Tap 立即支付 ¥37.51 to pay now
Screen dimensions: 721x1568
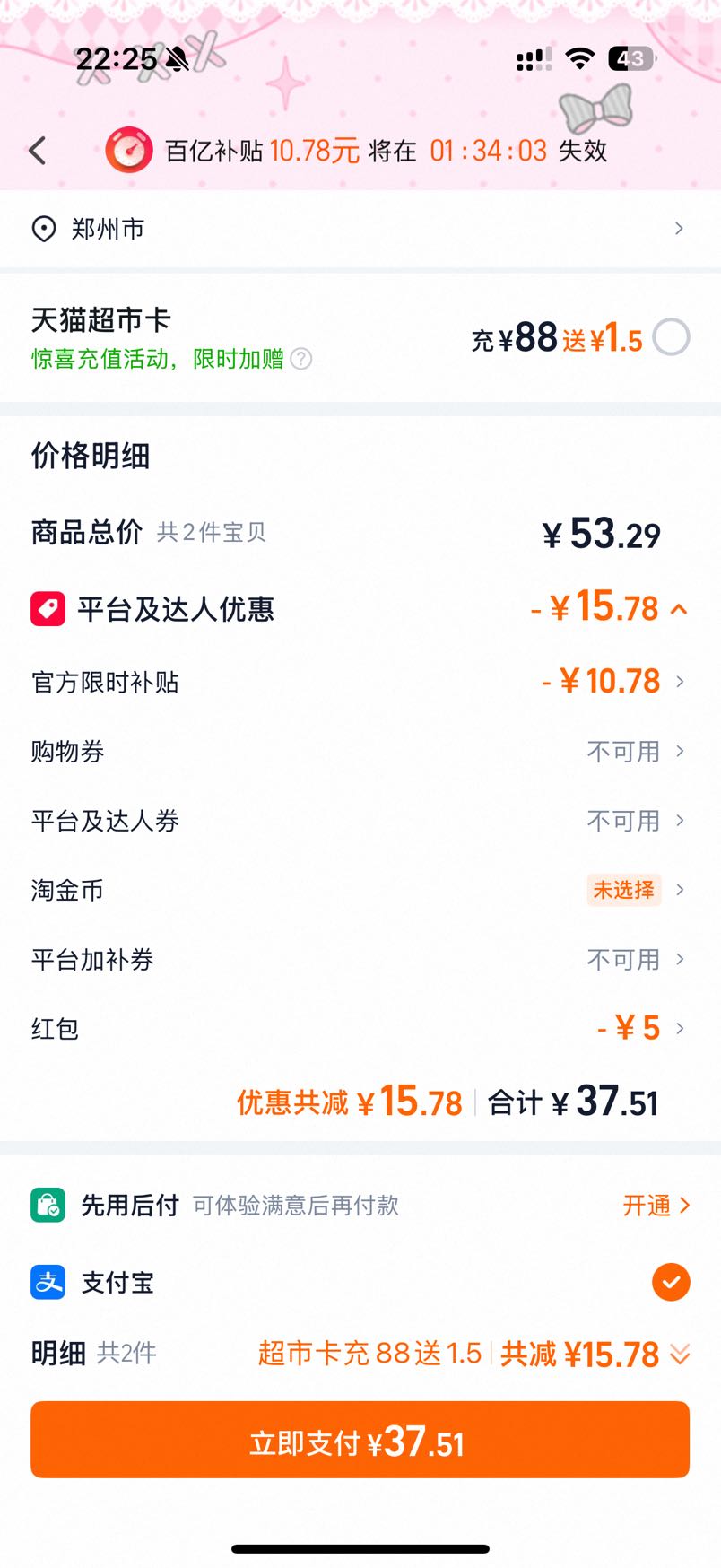pos(360,1440)
